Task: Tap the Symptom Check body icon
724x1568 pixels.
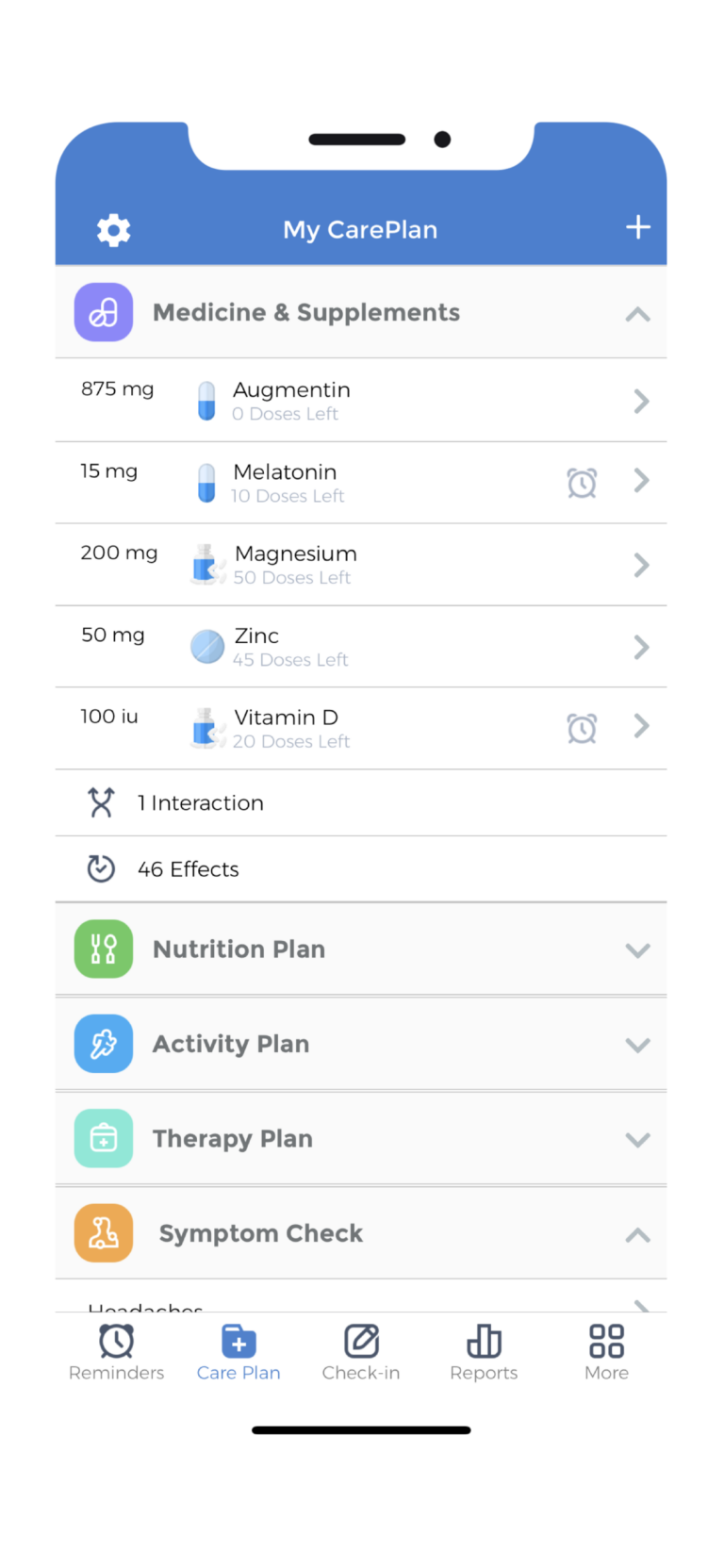Action: coord(104,1232)
